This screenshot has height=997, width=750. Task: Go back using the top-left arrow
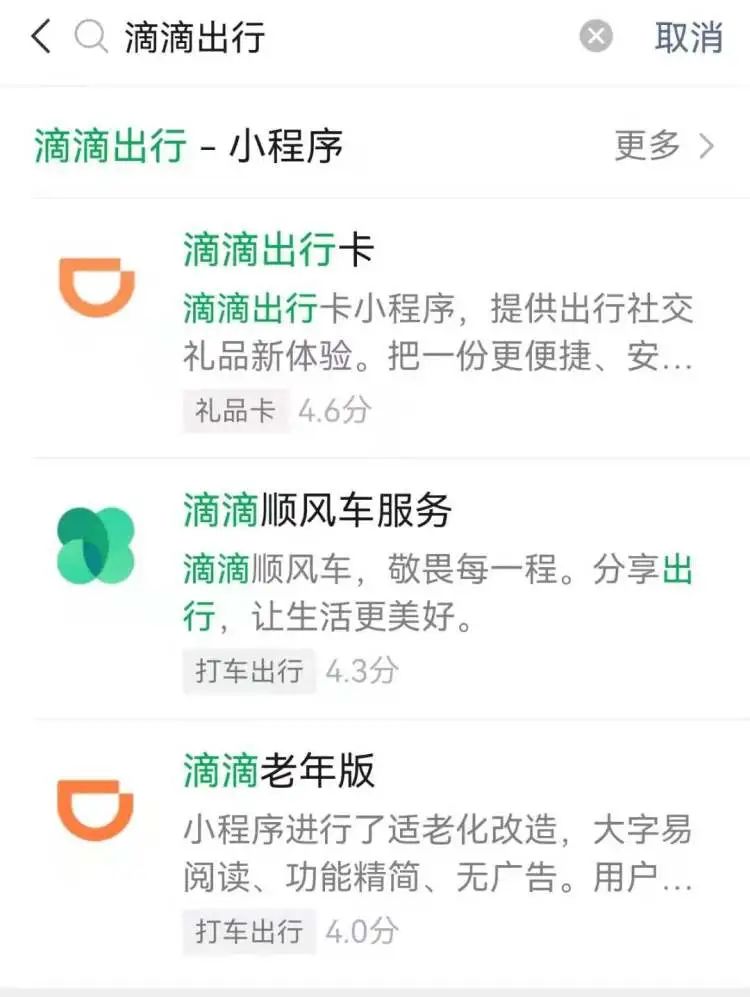pos(41,38)
